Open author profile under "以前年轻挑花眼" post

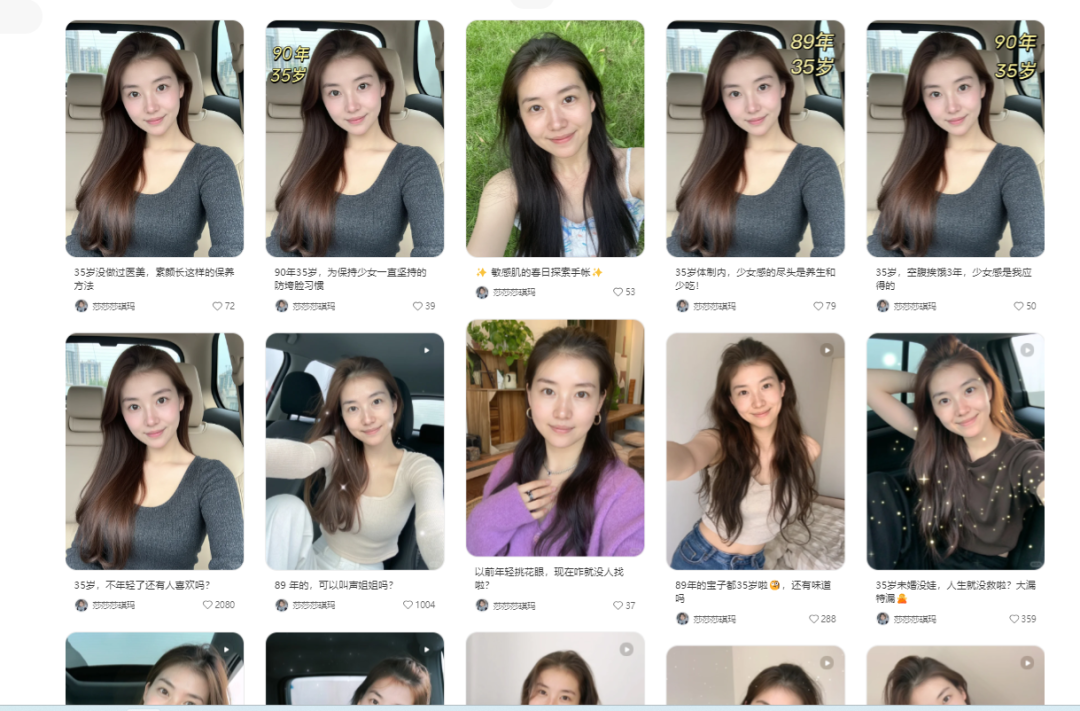(506, 605)
